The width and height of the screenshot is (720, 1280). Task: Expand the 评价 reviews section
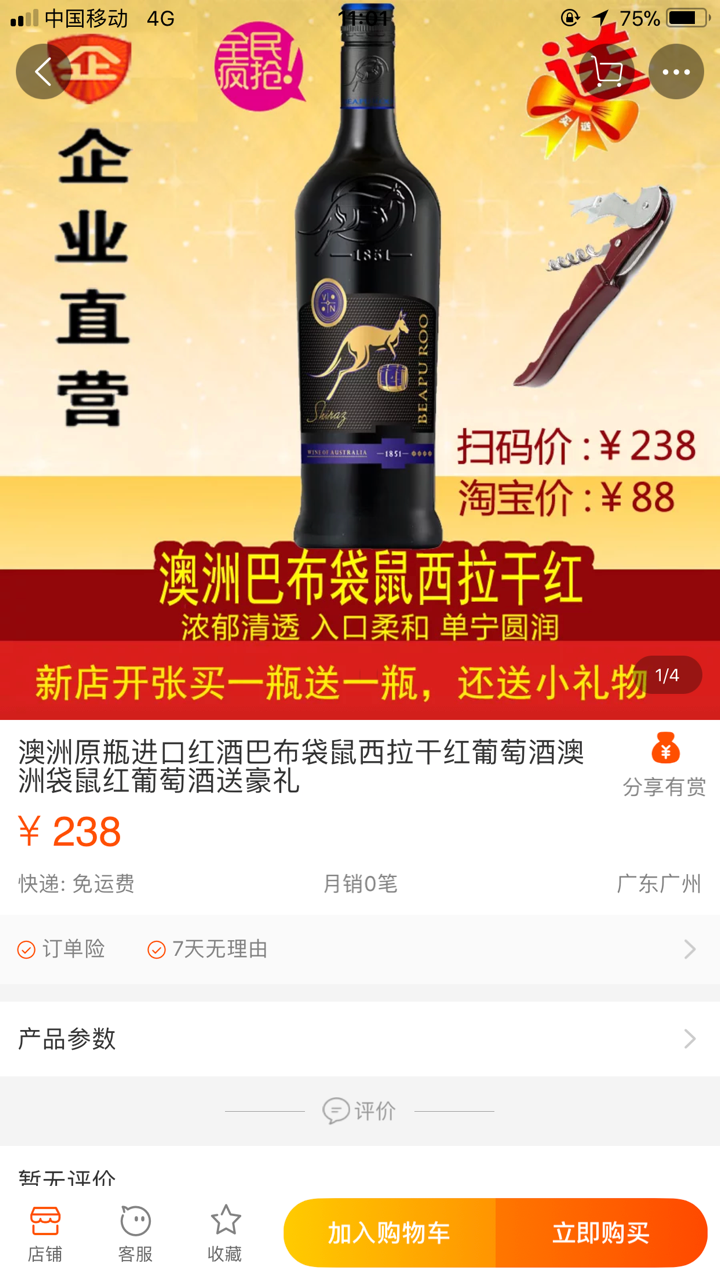tap(360, 1110)
